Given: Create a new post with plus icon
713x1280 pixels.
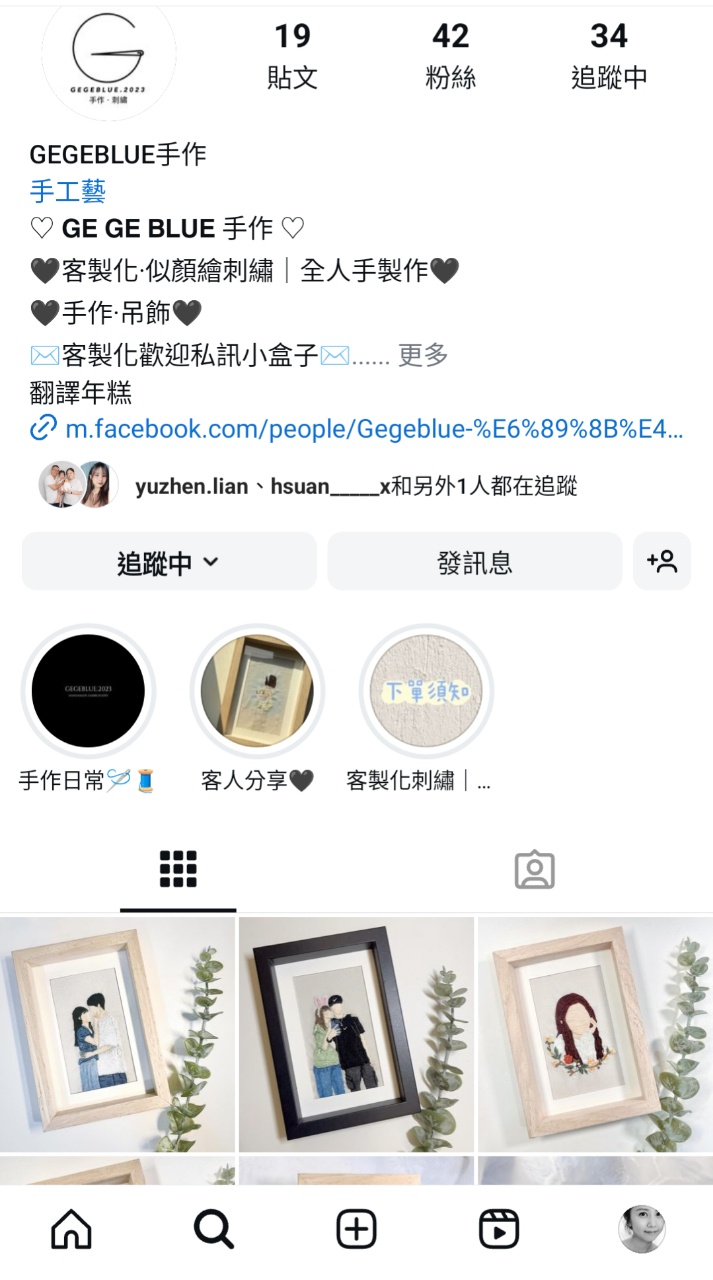Looking at the screenshot, I should coord(356,1229).
